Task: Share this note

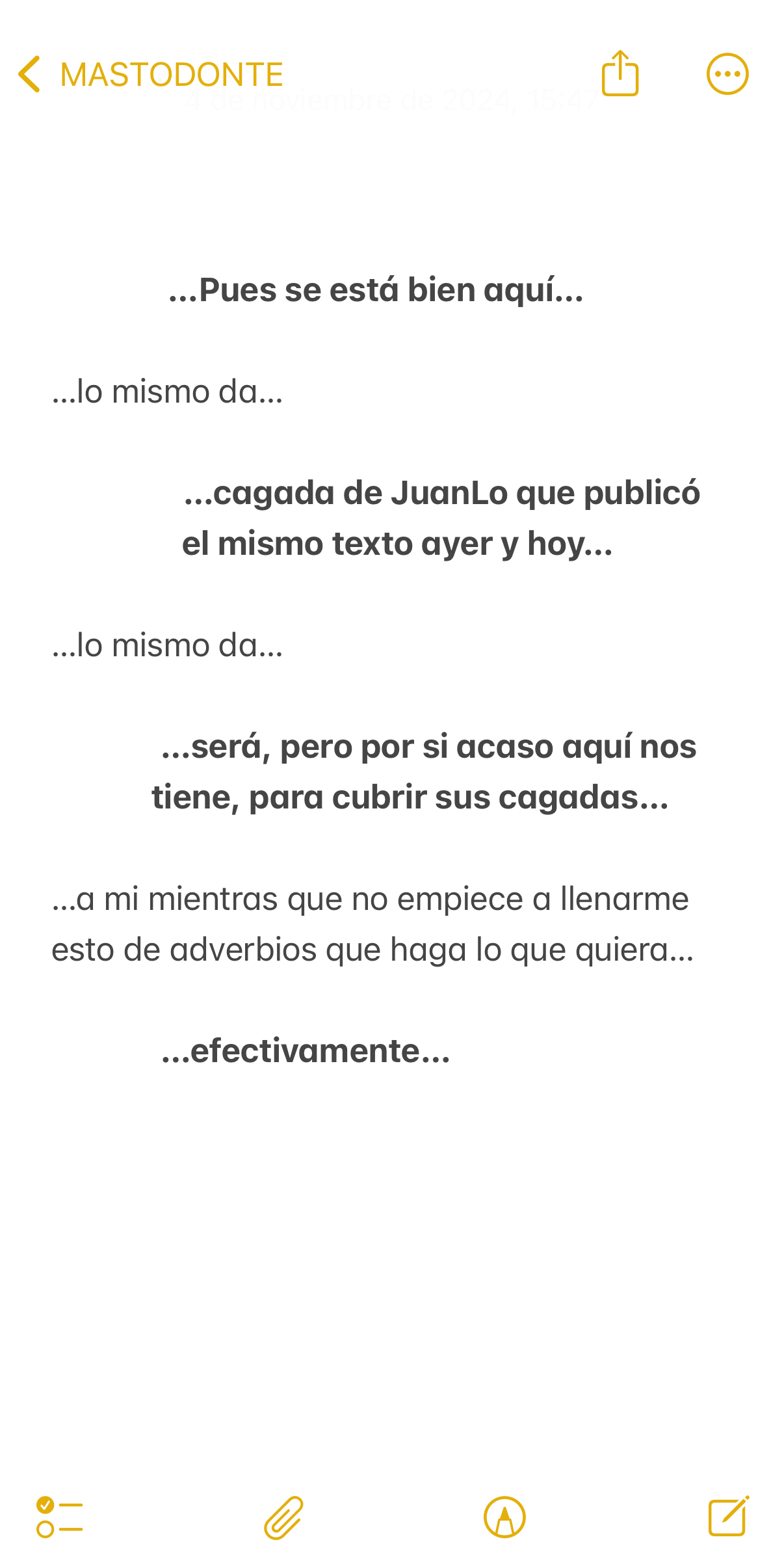Action: click(620, 73)
